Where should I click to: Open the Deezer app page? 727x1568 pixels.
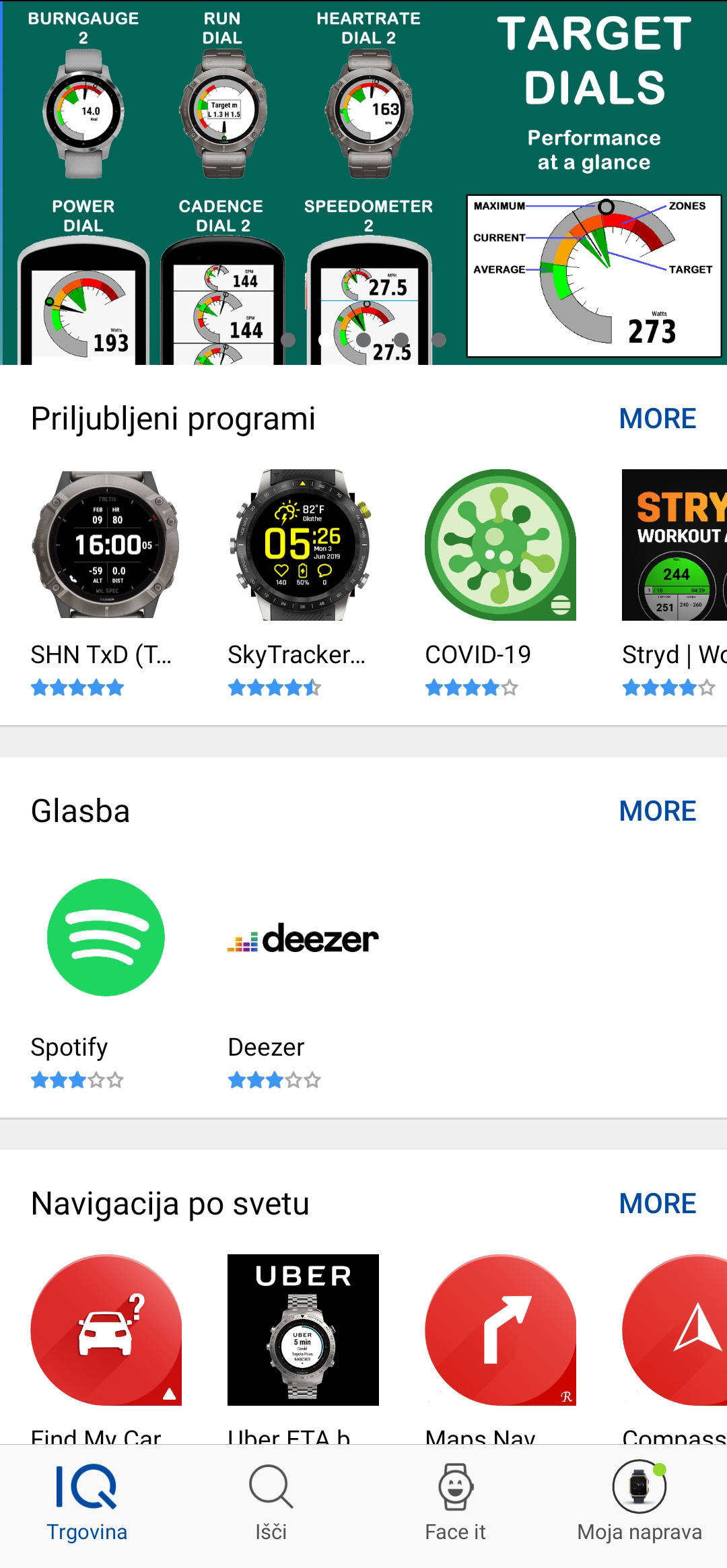point(302,939)
